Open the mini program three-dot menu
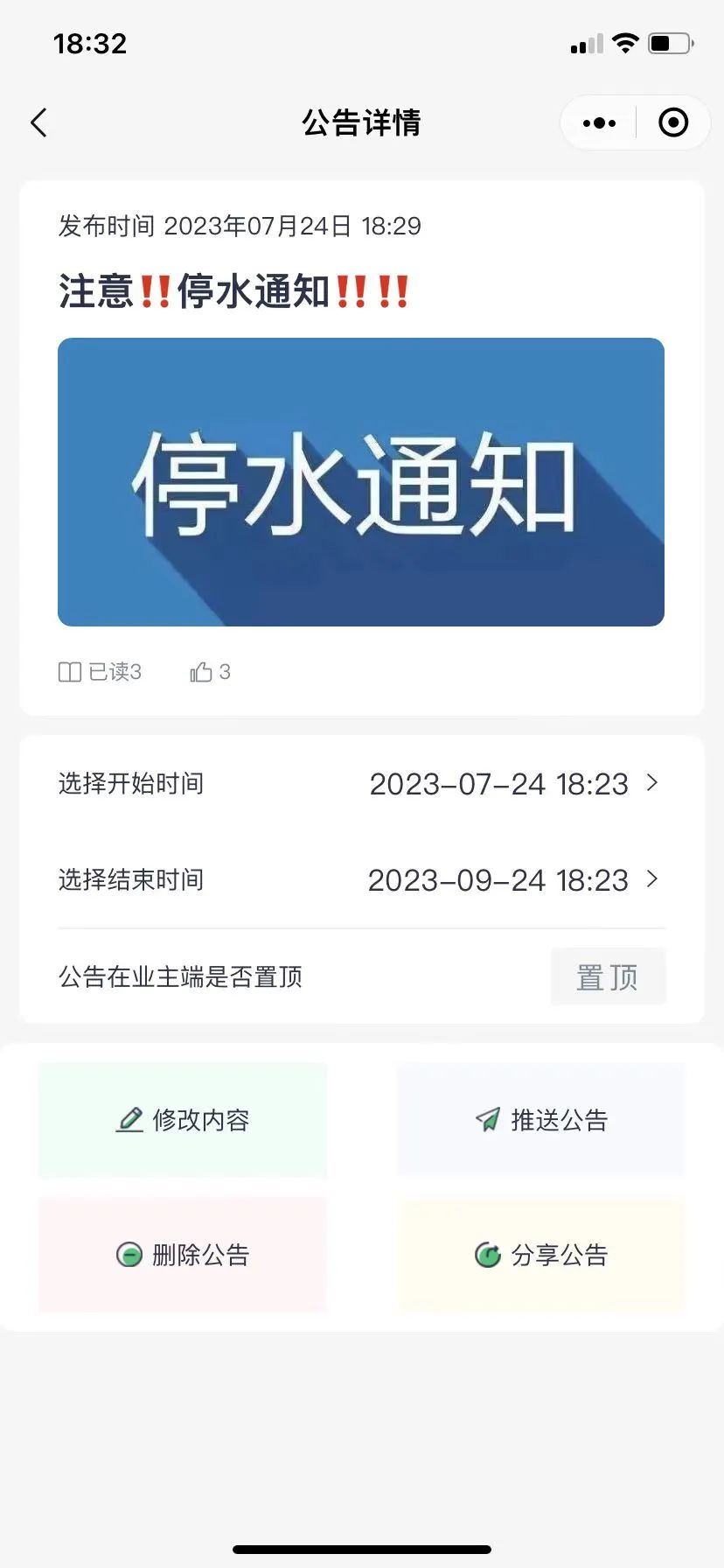724x1568 pixels. click(599, 123)
